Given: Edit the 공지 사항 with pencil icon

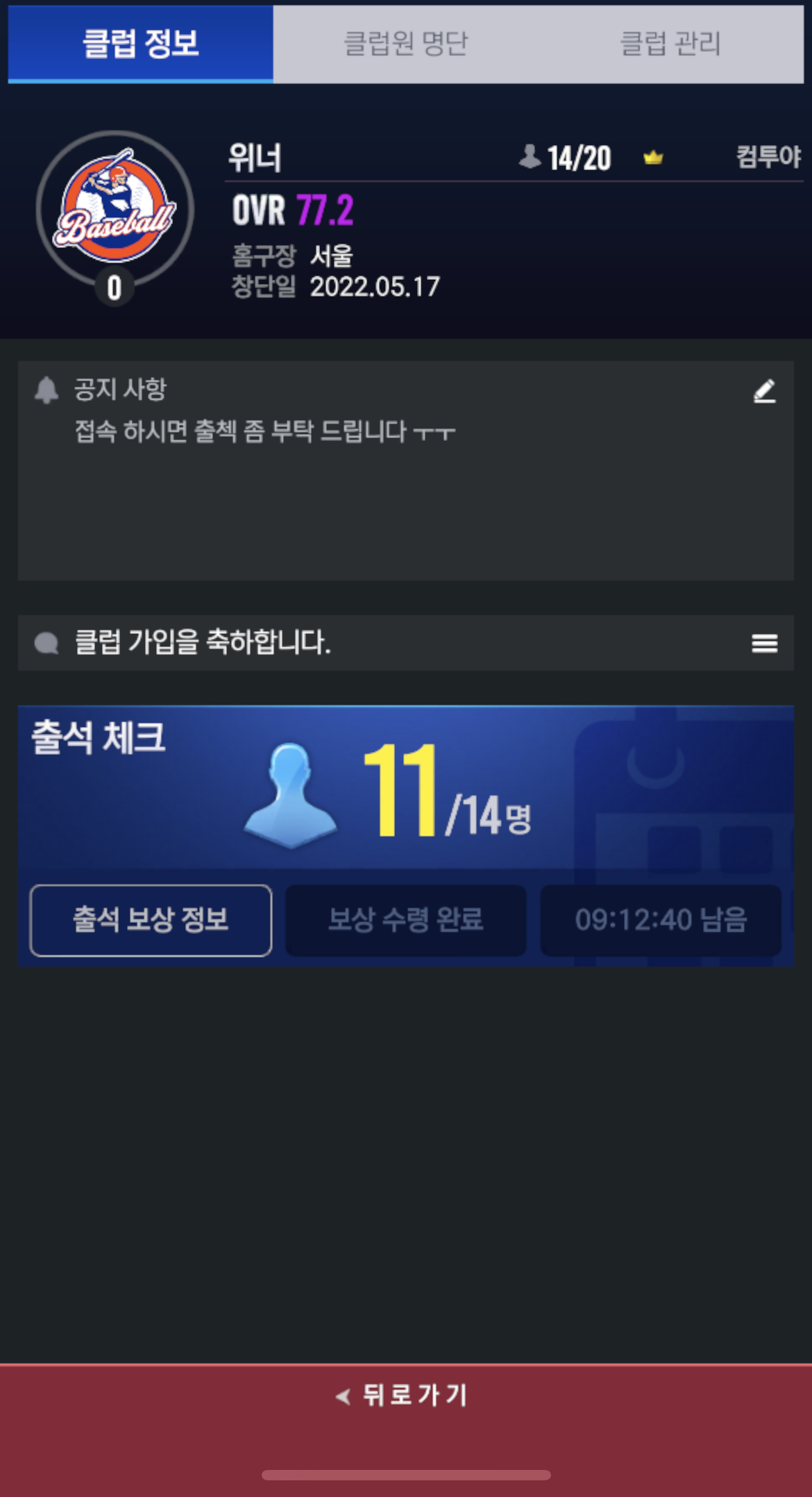Looking at the screenshot, I should (x=764, y=392).
